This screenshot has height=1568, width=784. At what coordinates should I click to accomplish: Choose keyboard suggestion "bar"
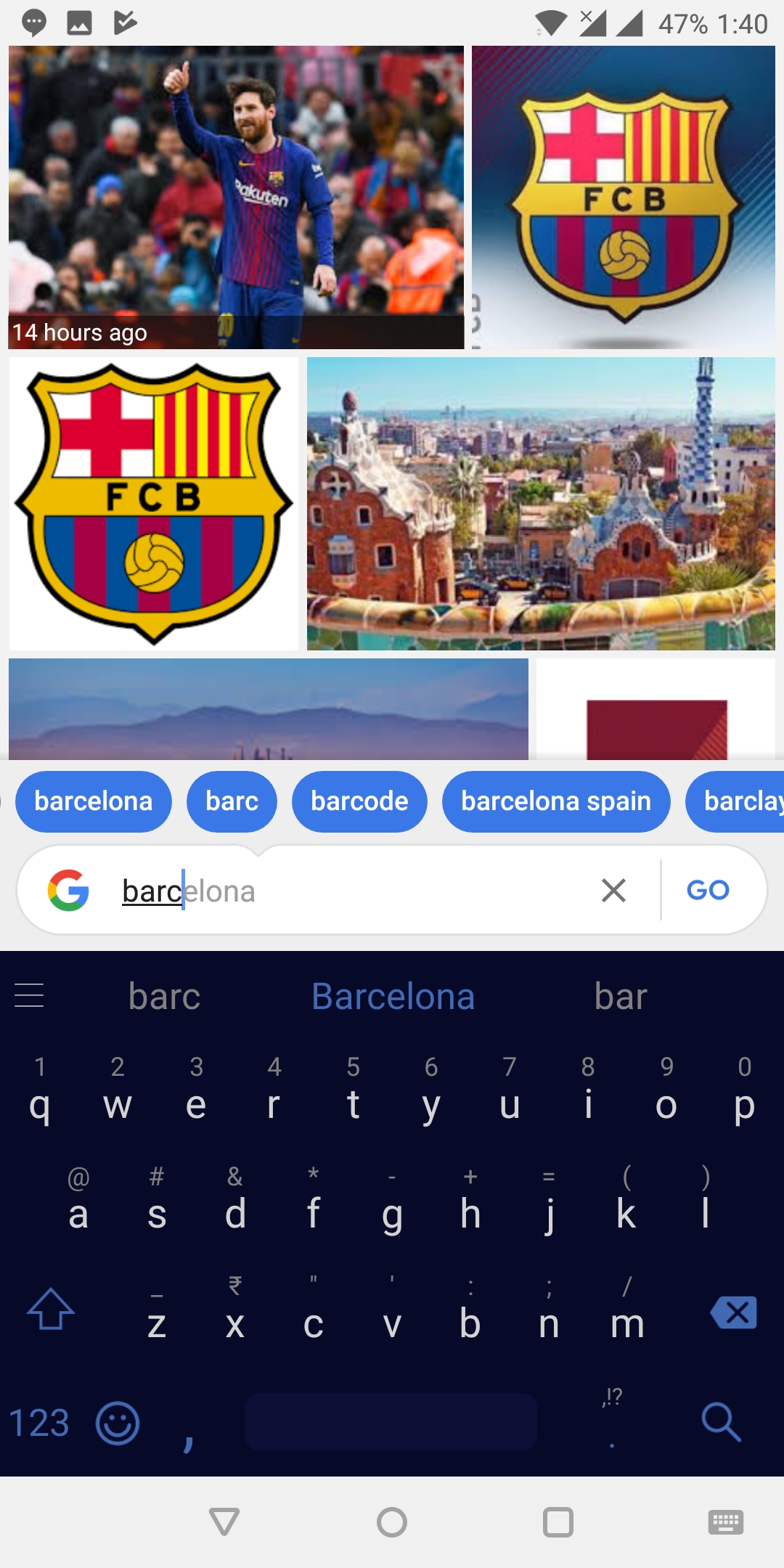click(x=621, y=996)
